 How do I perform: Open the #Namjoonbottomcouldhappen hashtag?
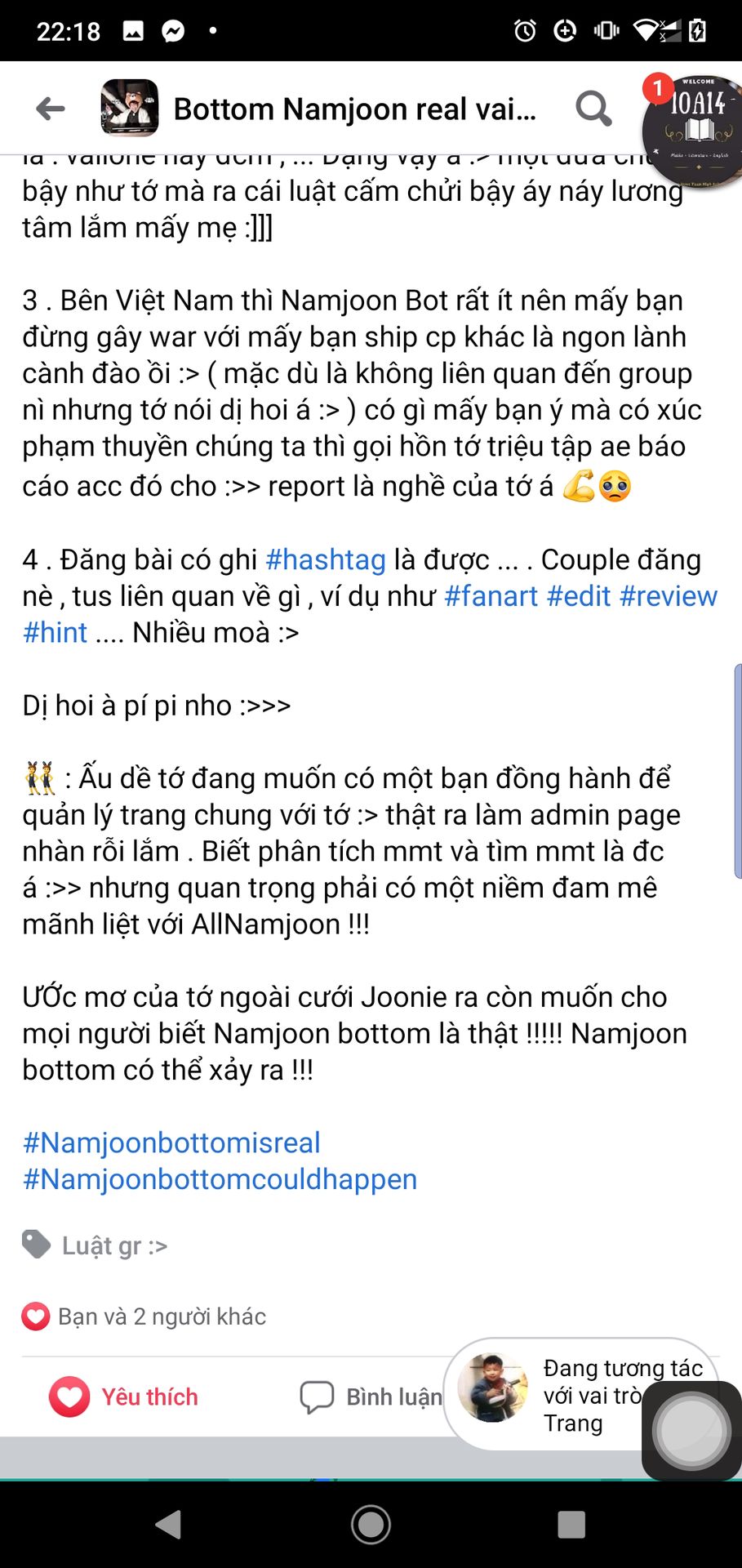point(220,1179)
